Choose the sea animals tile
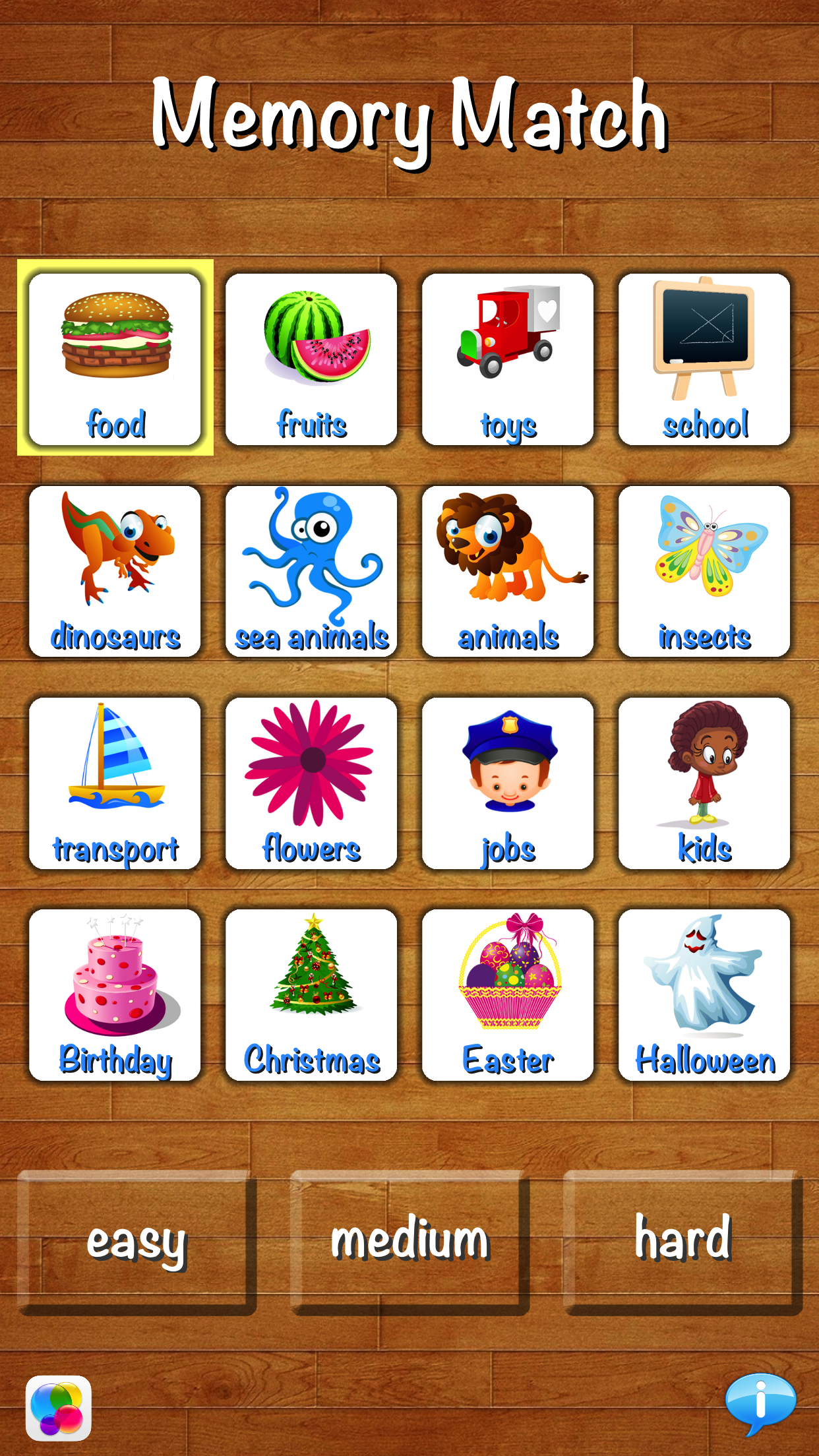This screenshot has width=819, height=1456. point(311,571)
